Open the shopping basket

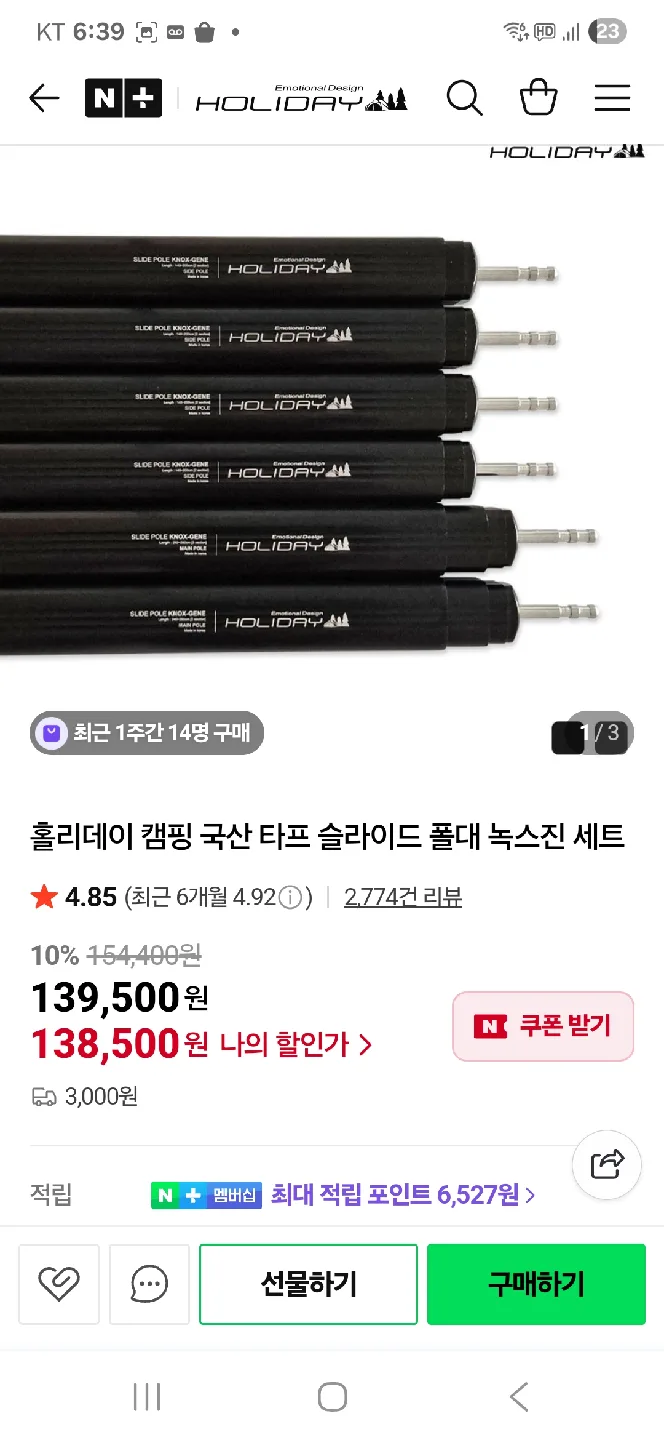click(538, 98)
